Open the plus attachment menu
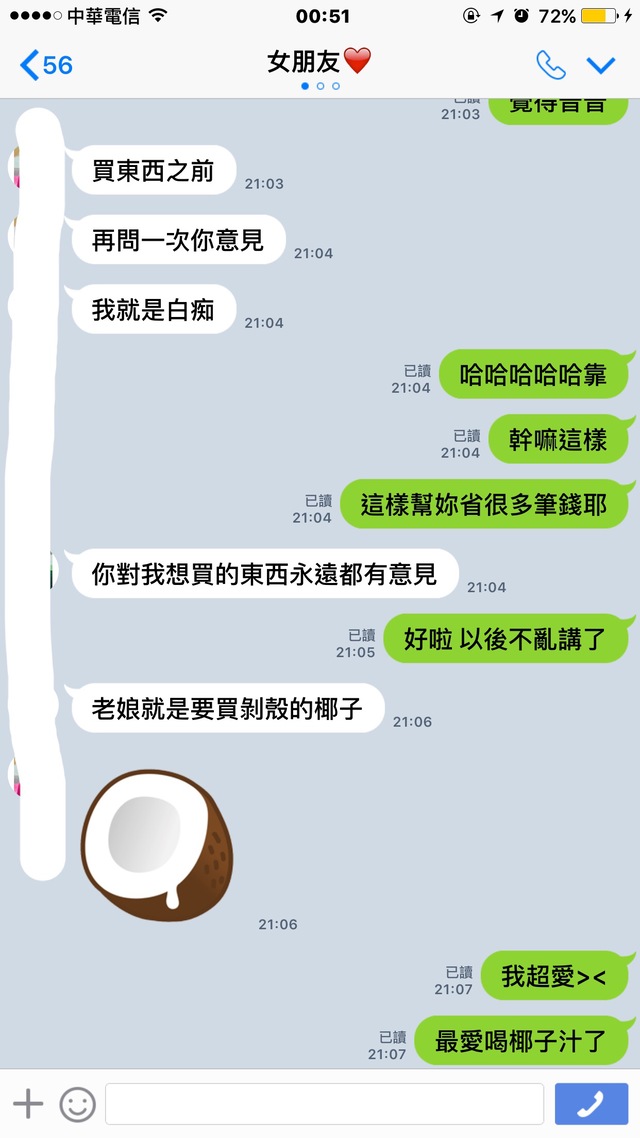Screen dimensions: 640x1138 tap(27, 1104)
